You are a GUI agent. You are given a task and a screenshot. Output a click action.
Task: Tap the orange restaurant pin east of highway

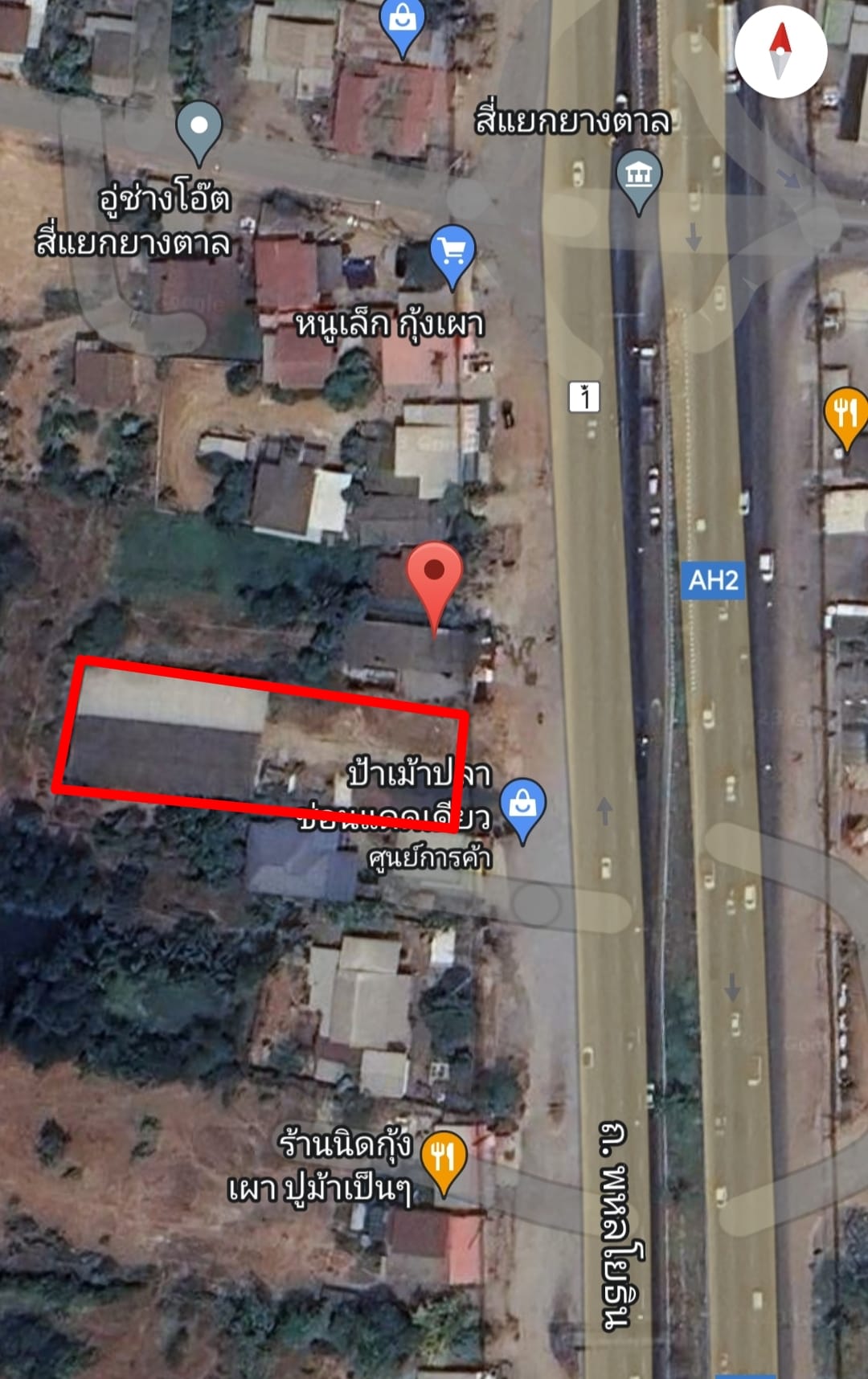point(845,414)
